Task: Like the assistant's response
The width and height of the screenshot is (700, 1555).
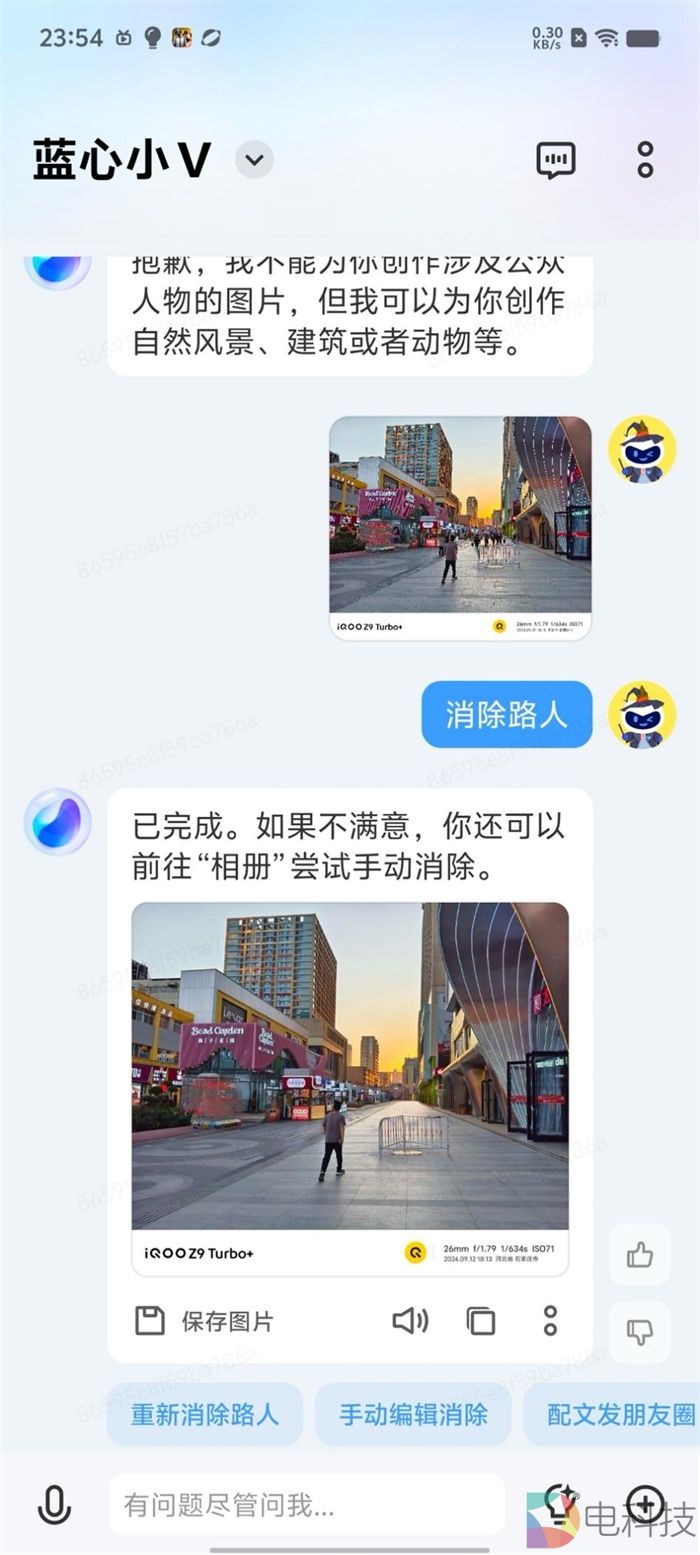Action: [640, 1255]
